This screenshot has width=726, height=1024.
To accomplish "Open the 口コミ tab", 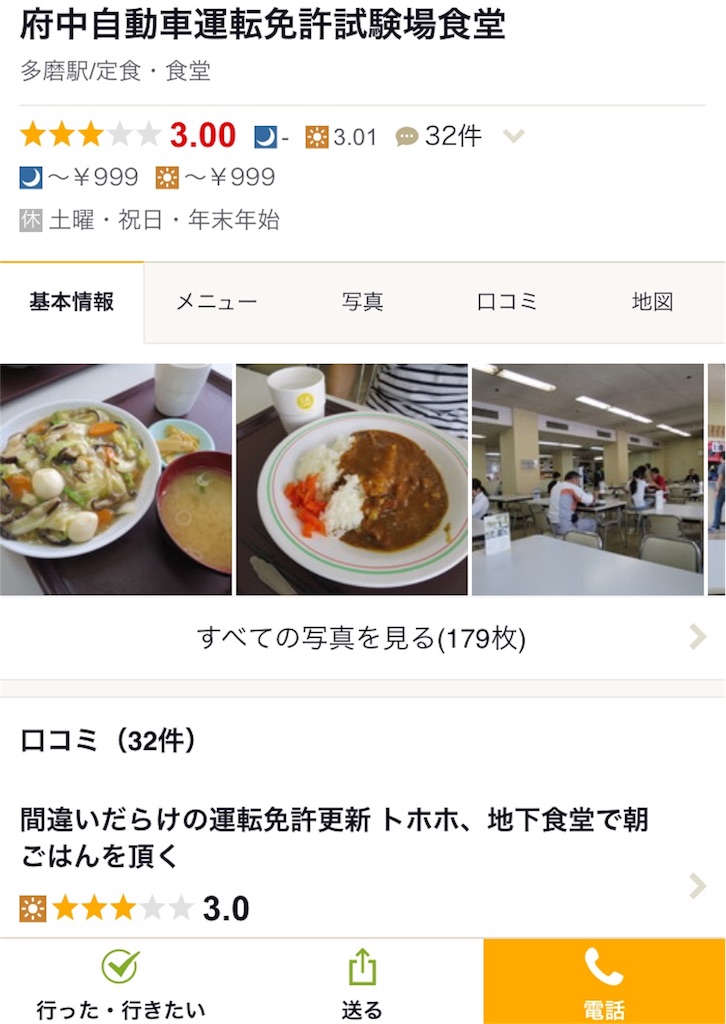I will pyautogui.click(x=507, y=302).
